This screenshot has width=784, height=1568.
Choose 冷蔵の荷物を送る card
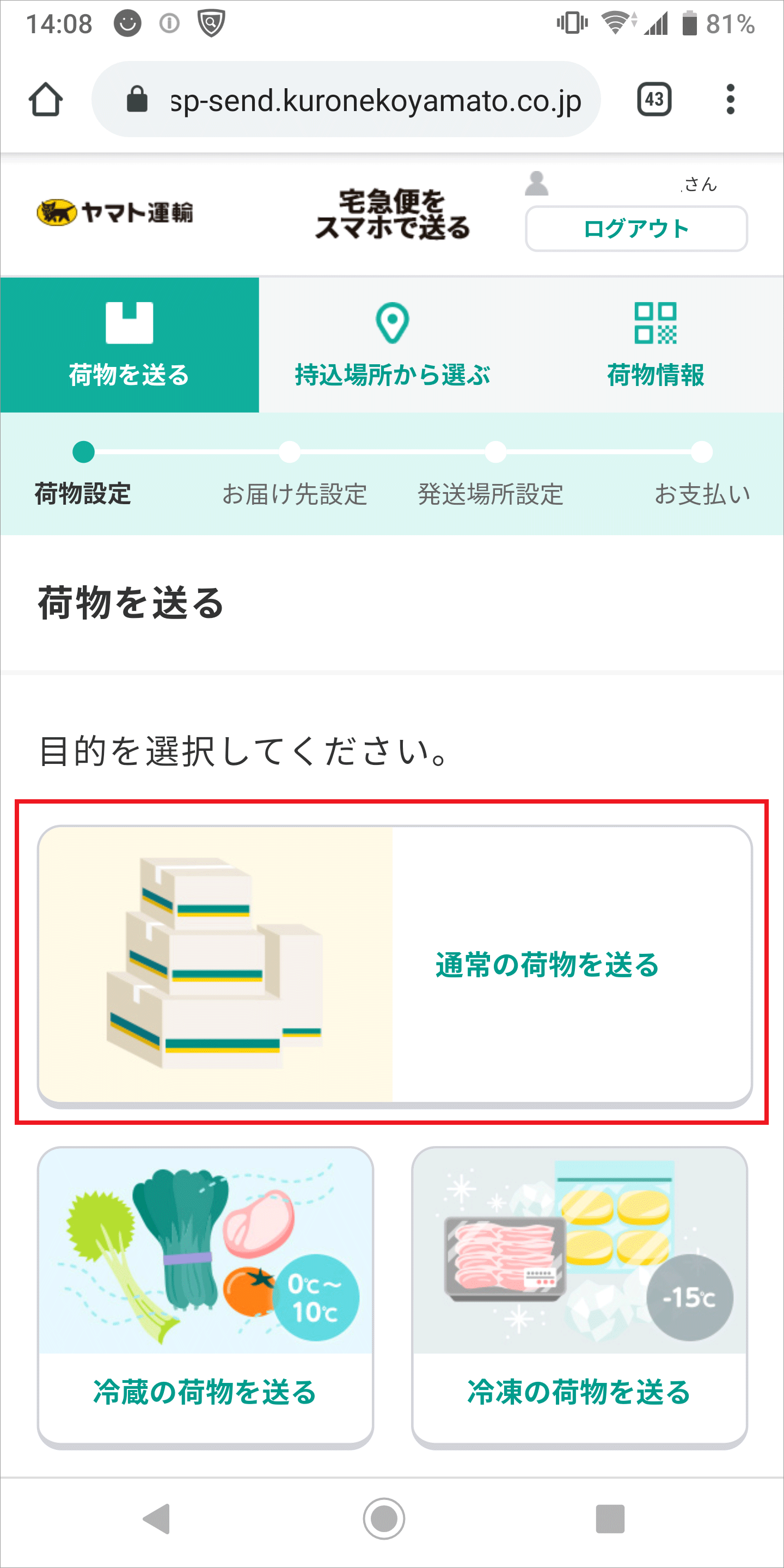(205, 1296)
